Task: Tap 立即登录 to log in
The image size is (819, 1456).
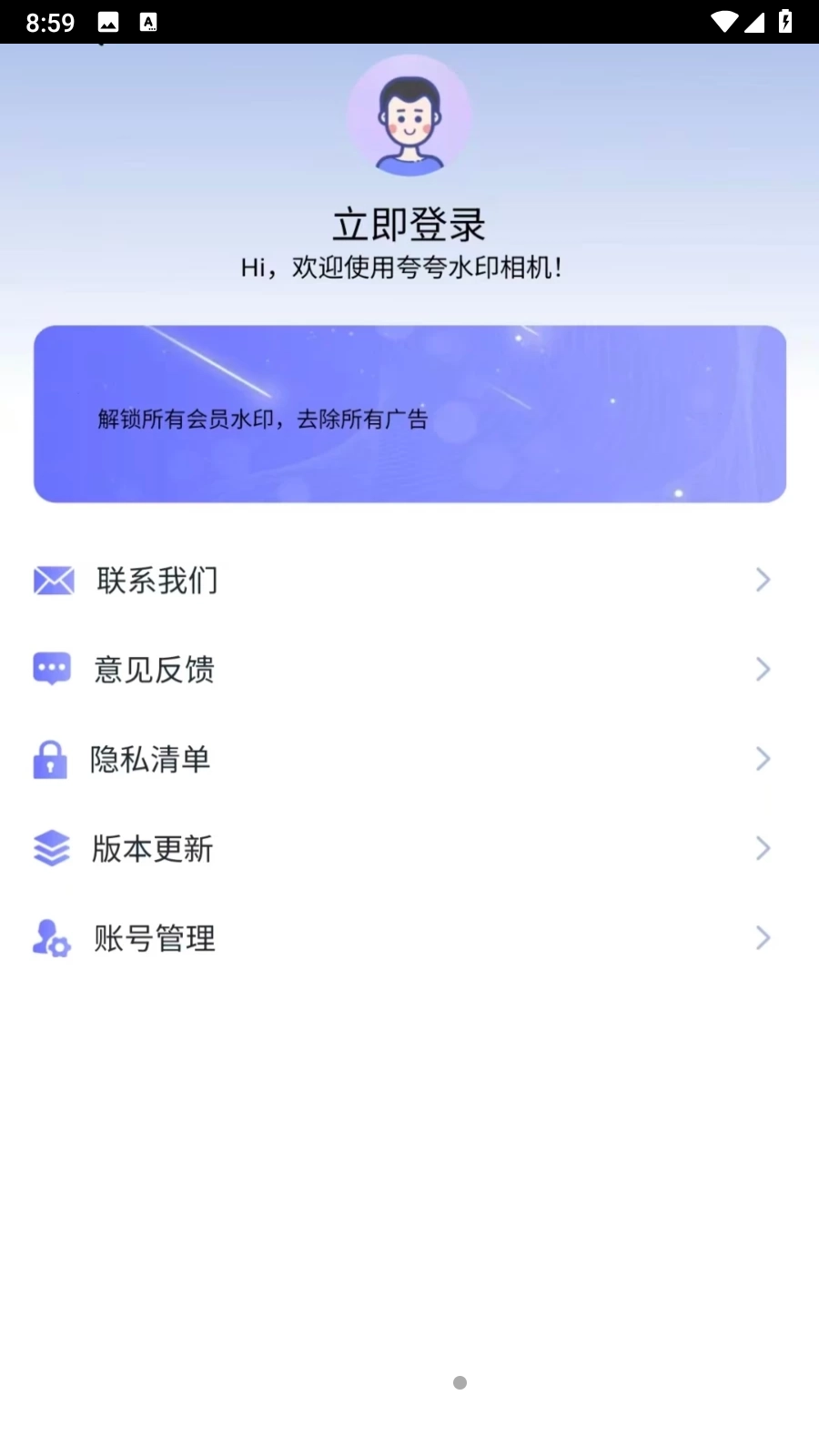Action: point(409,223)
